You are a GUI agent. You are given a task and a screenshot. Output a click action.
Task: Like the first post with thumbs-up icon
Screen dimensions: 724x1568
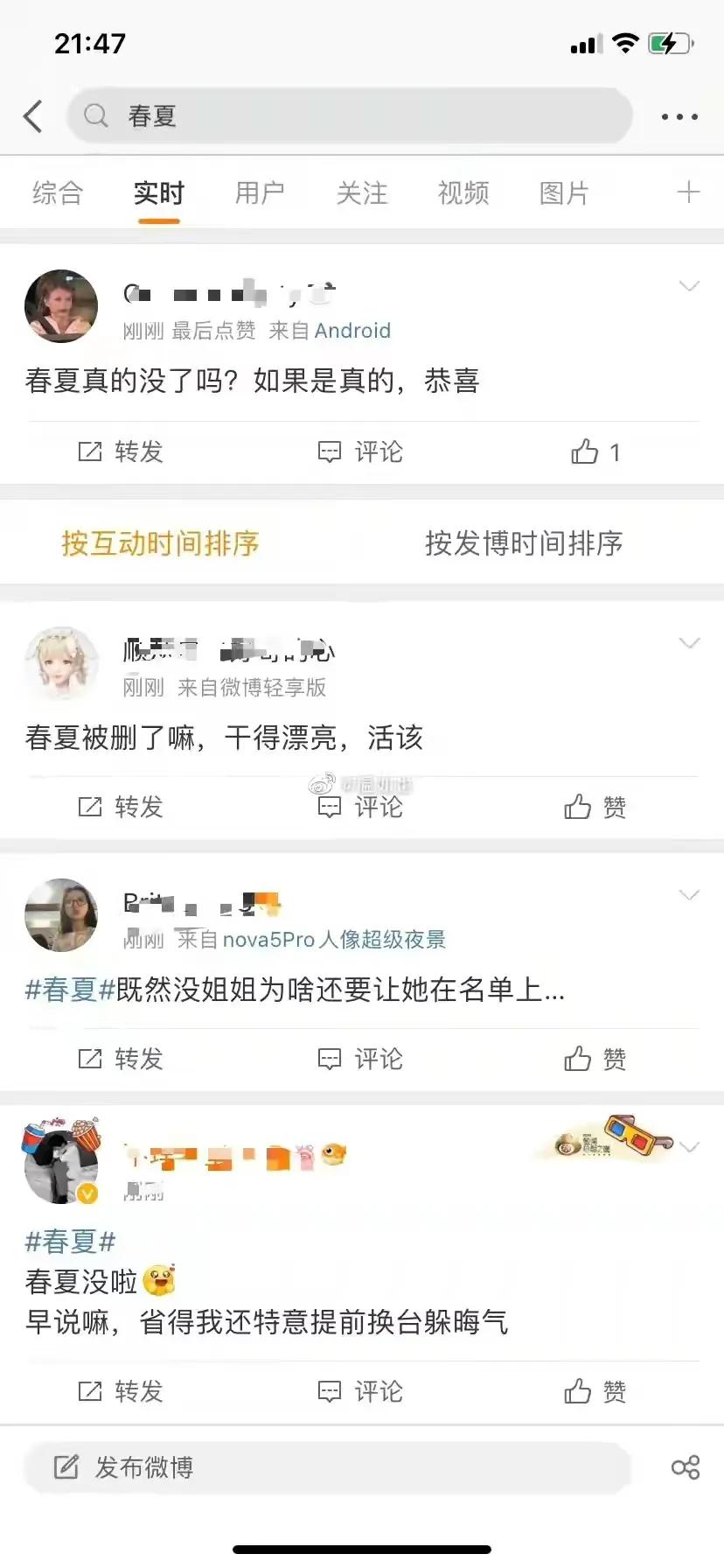pos(583,451)
